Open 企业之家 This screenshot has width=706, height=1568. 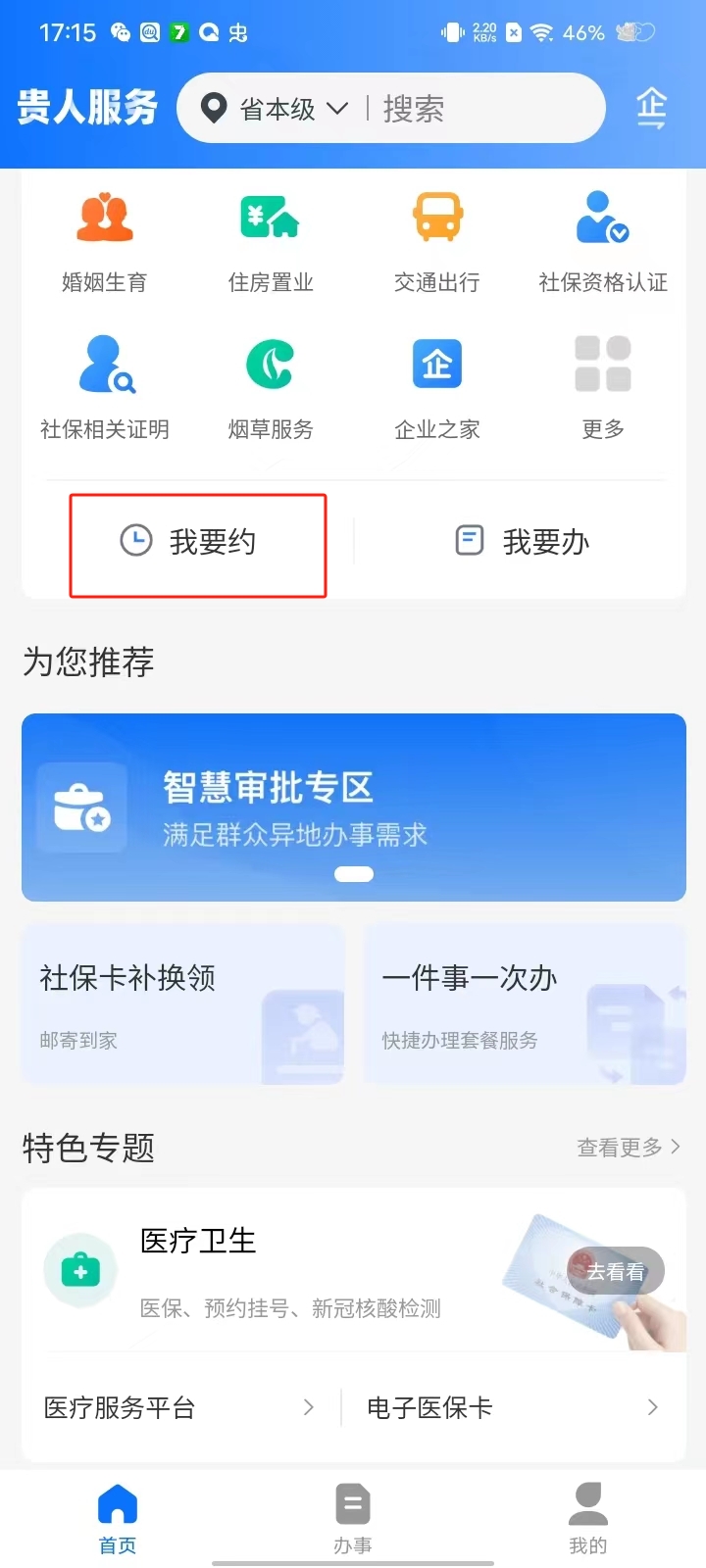tap(437, 387)
